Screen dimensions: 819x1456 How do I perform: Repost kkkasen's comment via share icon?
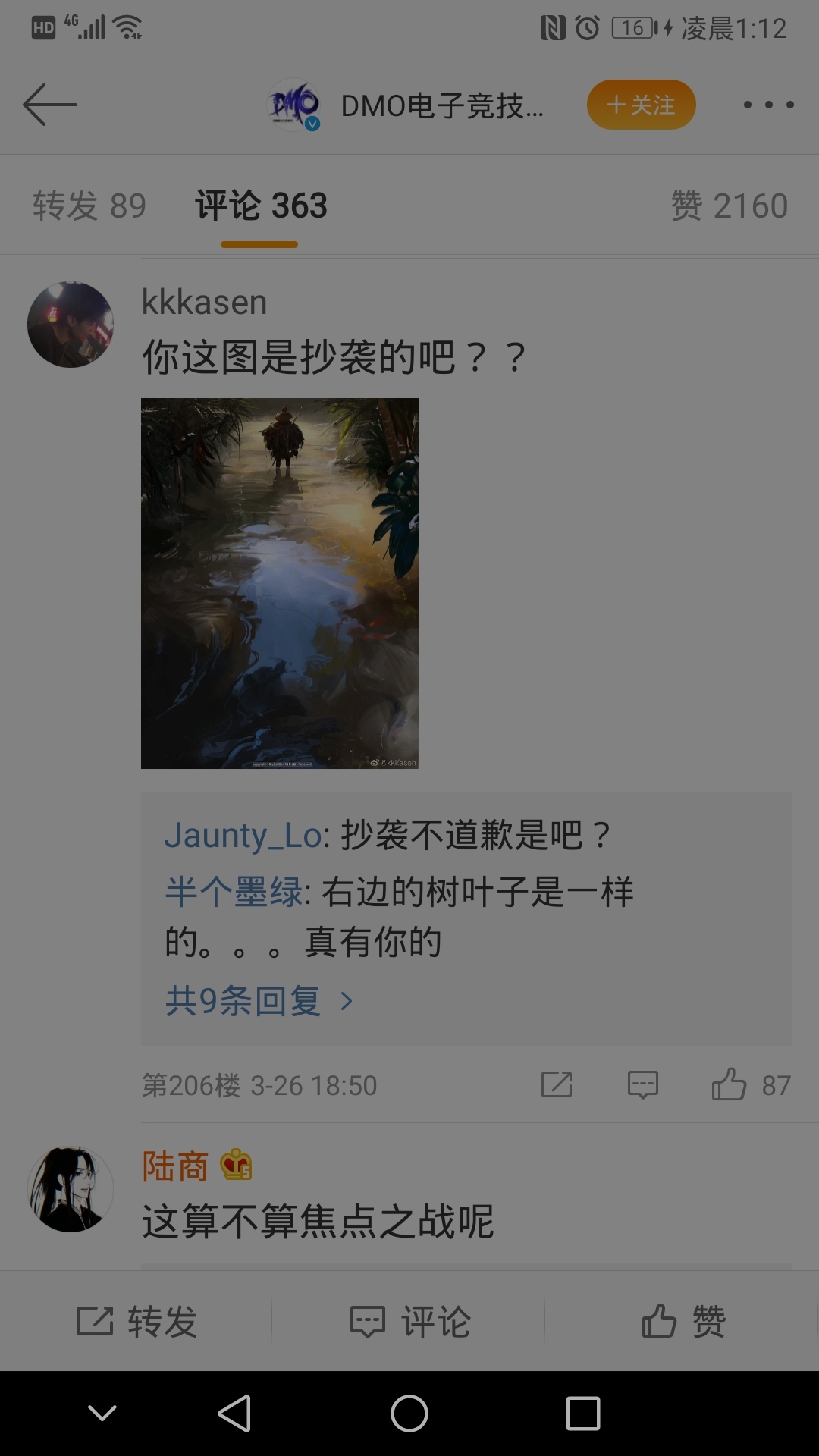coord(557,1085)
